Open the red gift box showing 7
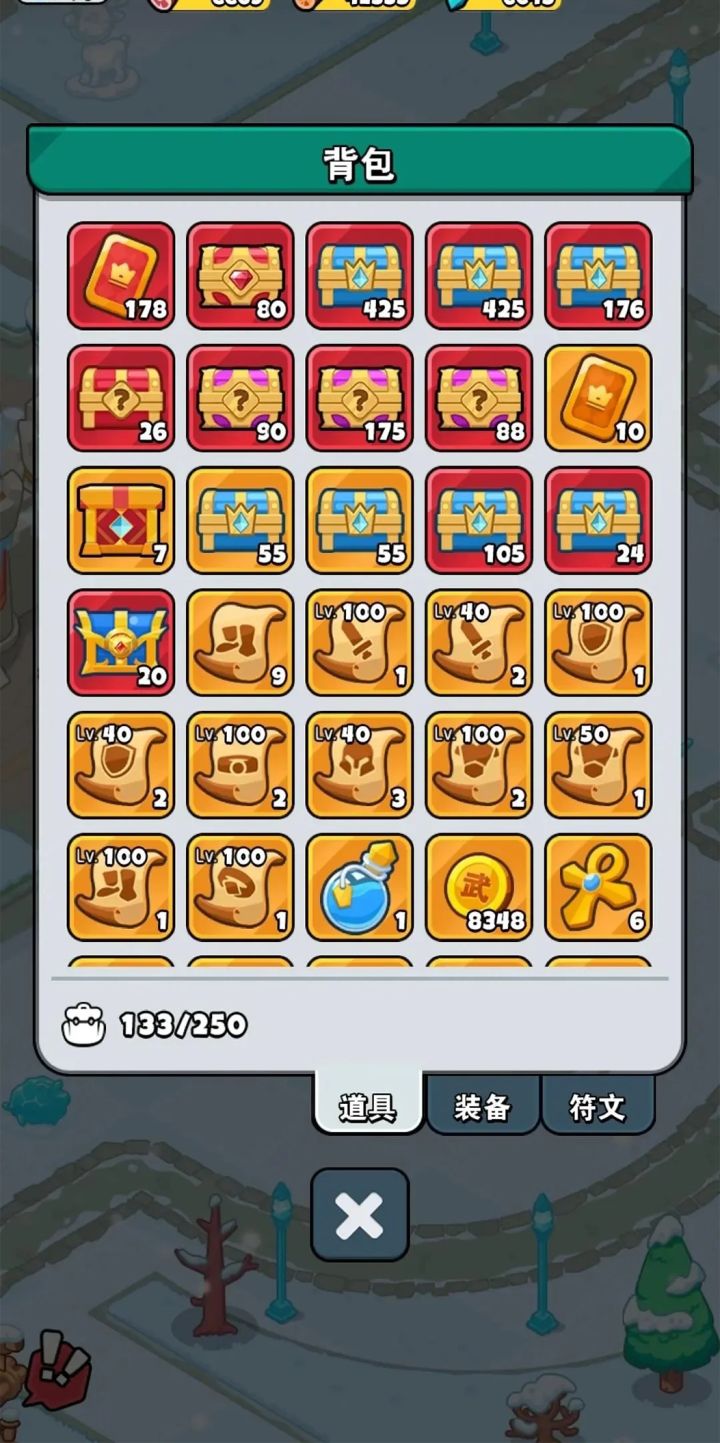Image resolution: width=720 pixels, height=1443 pixels. click(120, 520)
